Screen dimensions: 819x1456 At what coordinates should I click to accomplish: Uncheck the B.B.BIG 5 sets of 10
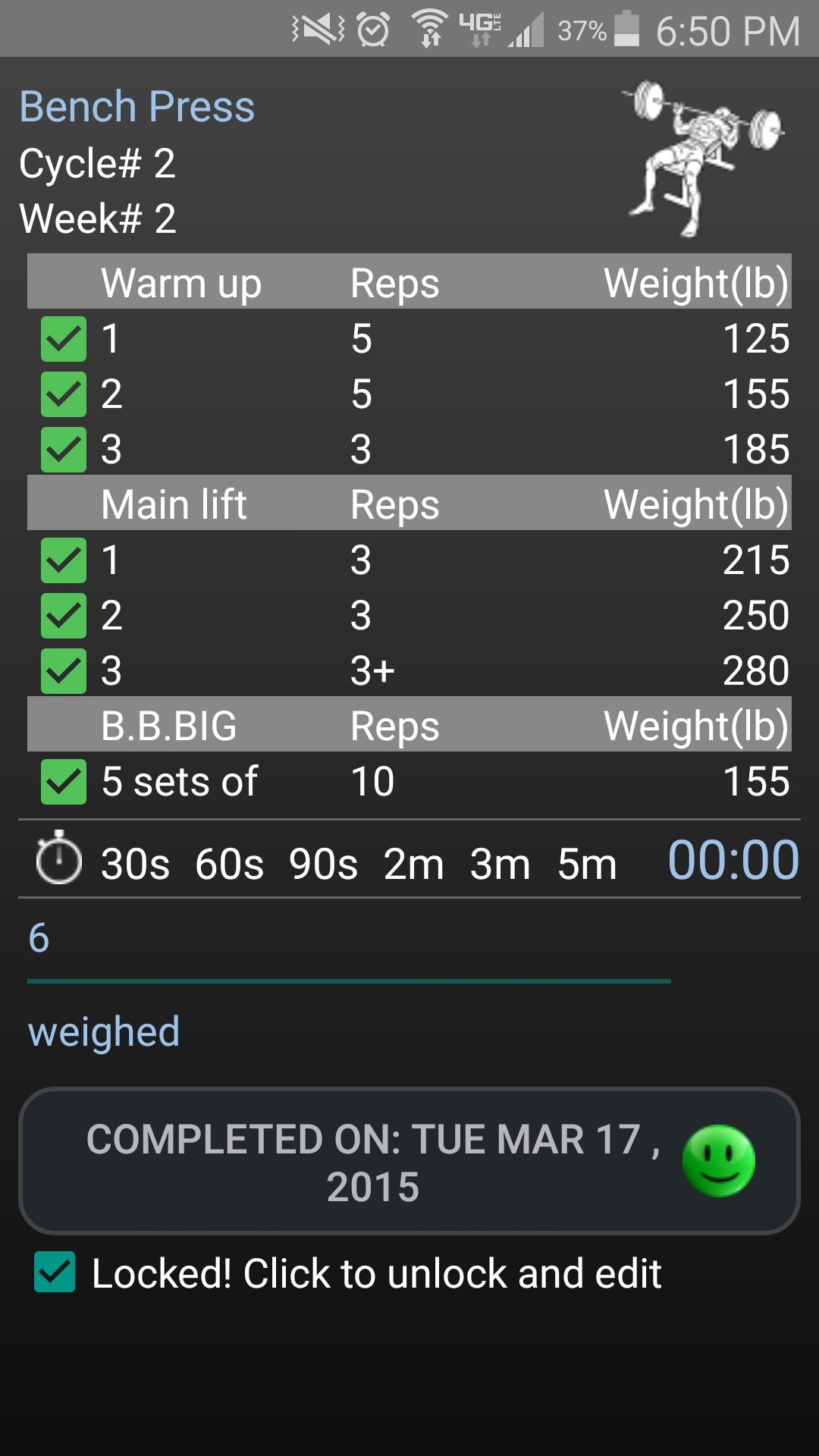point(64,782)
